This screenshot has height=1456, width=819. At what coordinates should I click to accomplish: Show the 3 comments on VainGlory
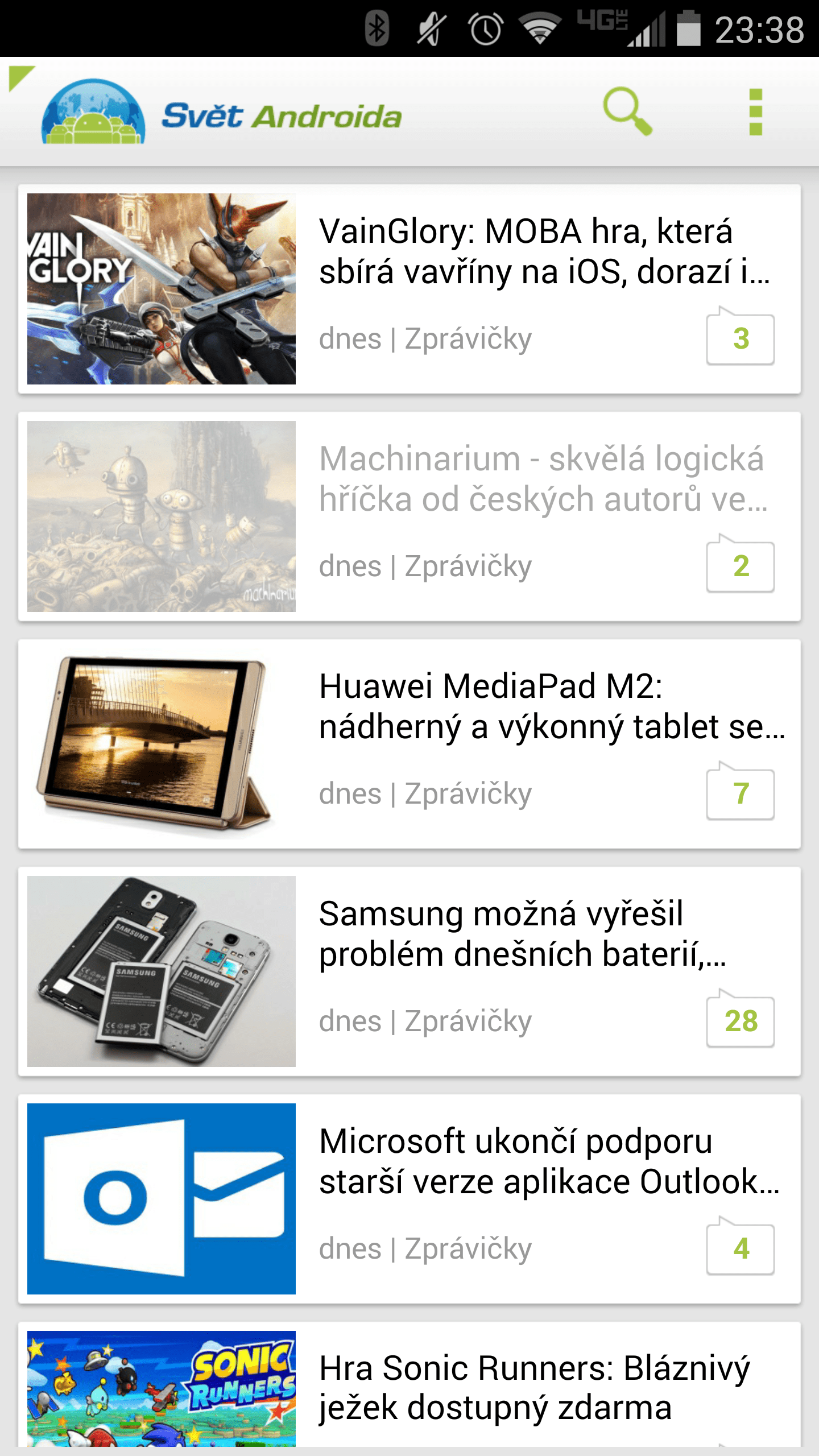click(741, 338)
